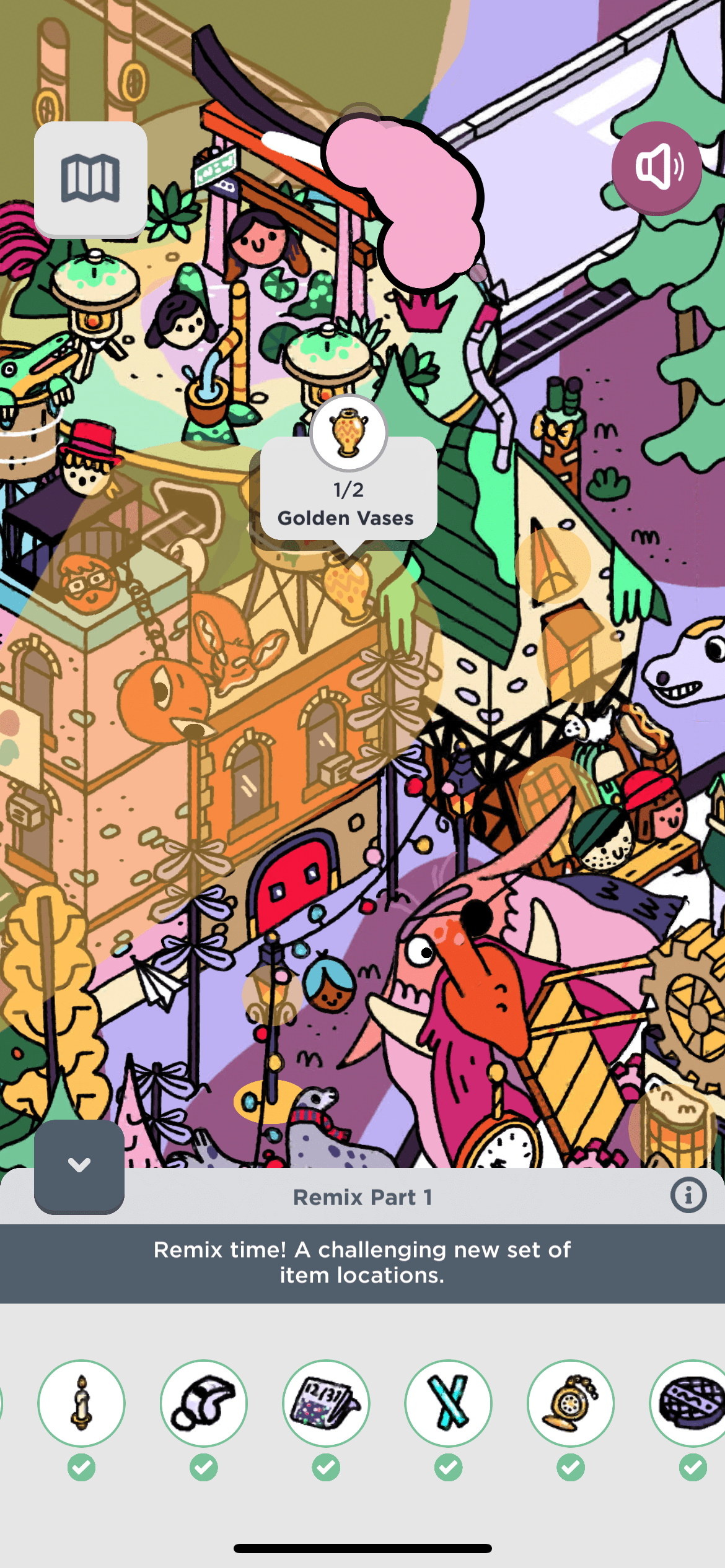Screen dimensions: 725x1568
Task: Select the crossed glow sticks item
Action: tap(449, 1403)
